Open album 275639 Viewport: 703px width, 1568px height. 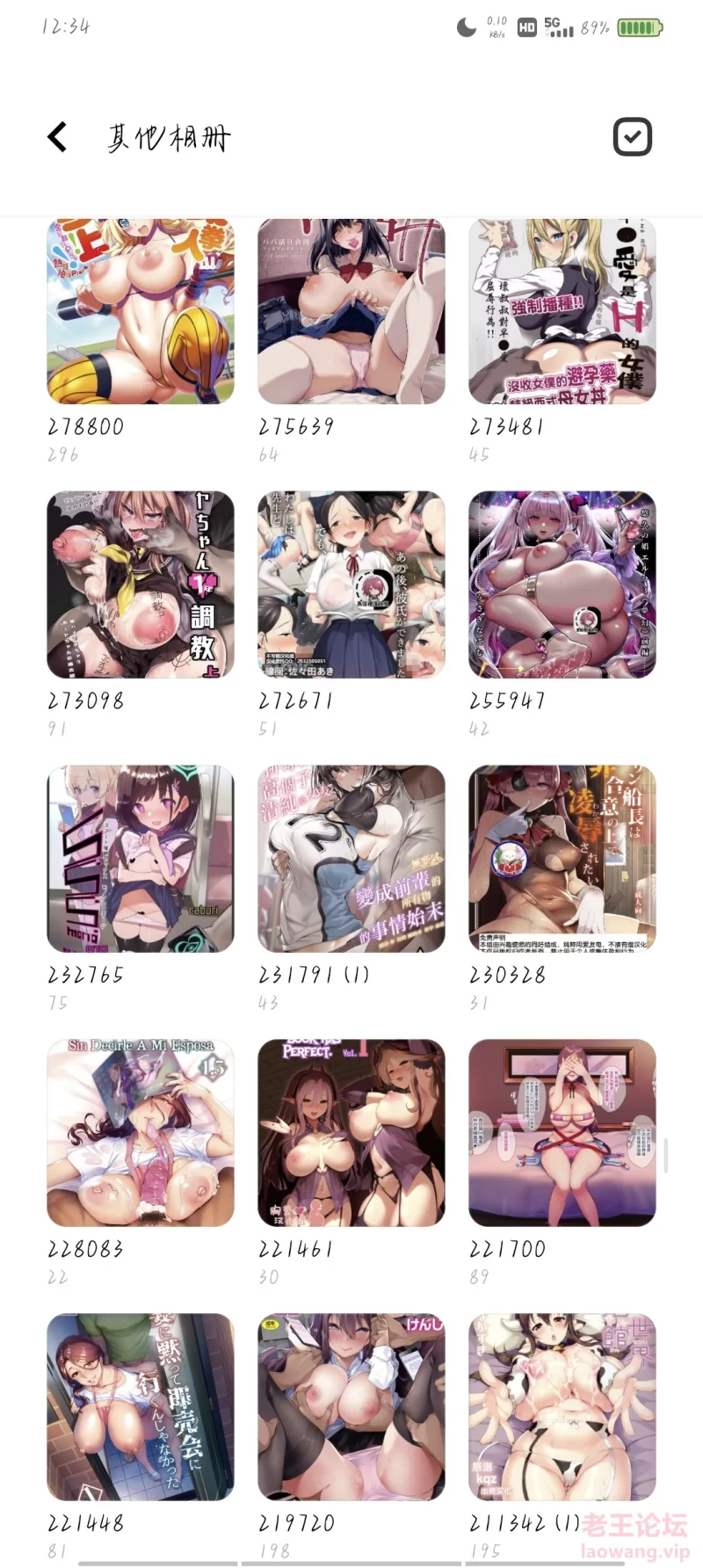[351, 311]
